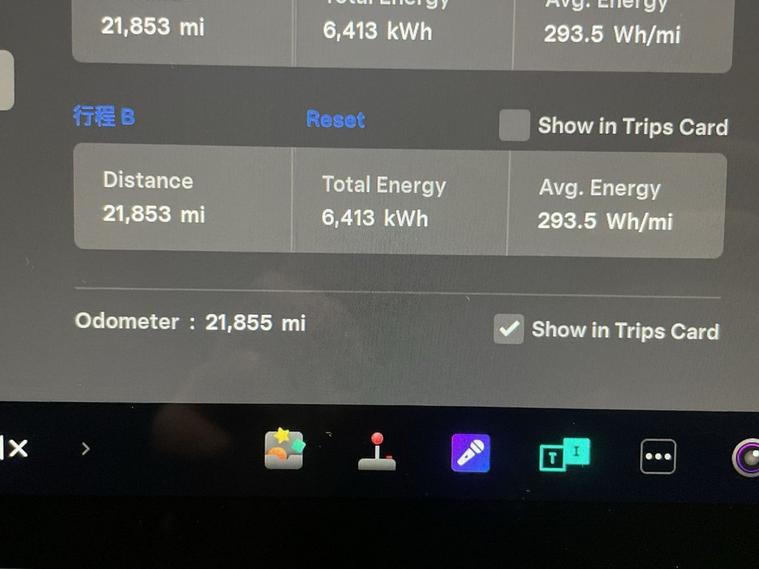This screenshot has width=759, height=569.
Task: Rename the 行程 B trip
Action: [x=104, y=116]
